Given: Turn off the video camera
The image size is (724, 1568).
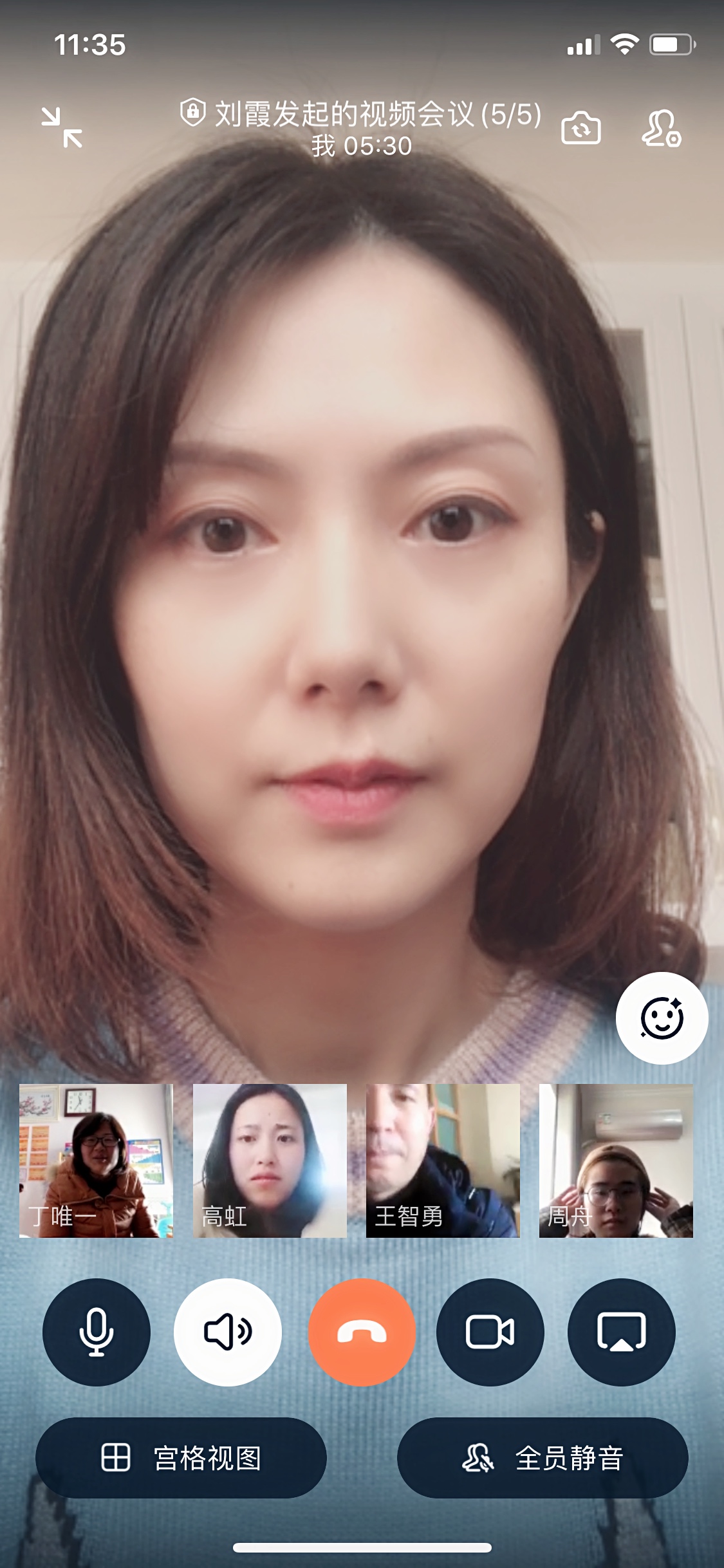Looking at the screenshot, I should point(490,1332).
